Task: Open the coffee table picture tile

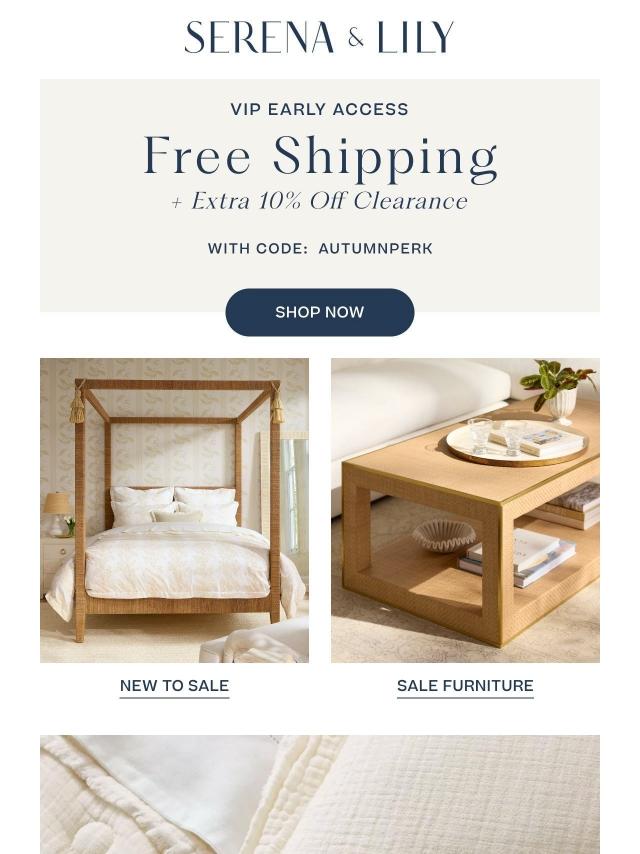Action: [x=465, y=510]
